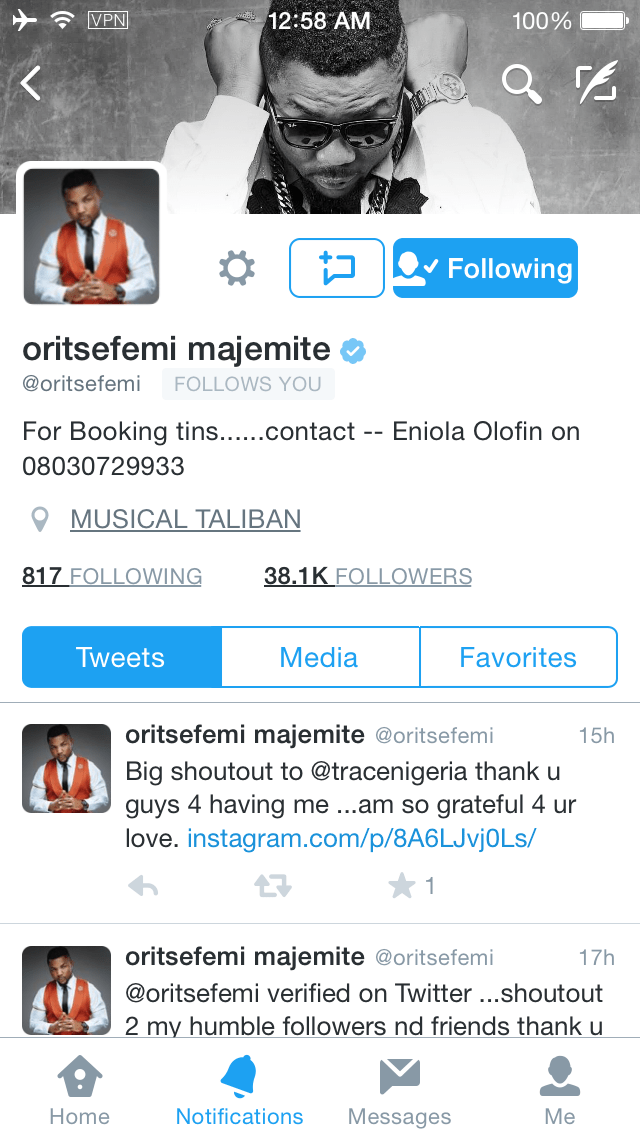Screen dimensions: 640x1136
Task: Favorite the tracenigeria shoutout tweet
Action: pyautogui.click(x=403, y=886)
